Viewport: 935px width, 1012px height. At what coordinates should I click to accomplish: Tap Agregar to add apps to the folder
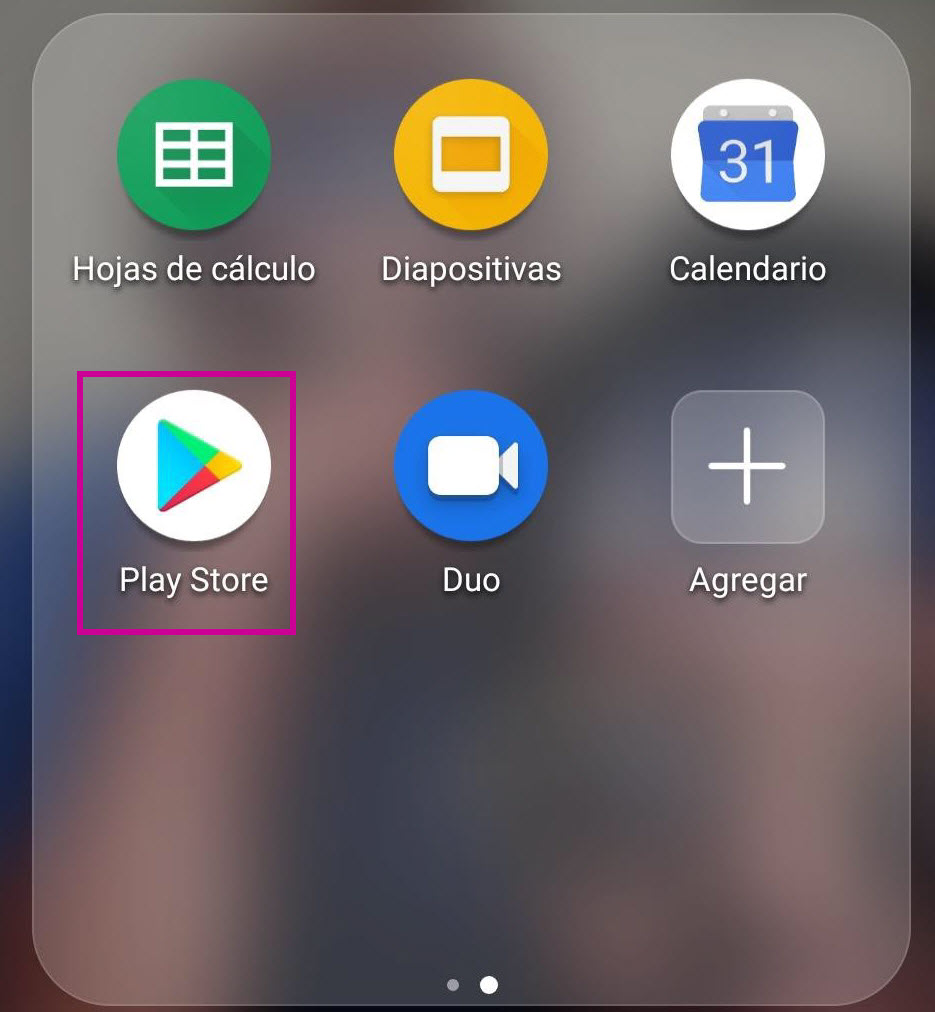[747, 466]
